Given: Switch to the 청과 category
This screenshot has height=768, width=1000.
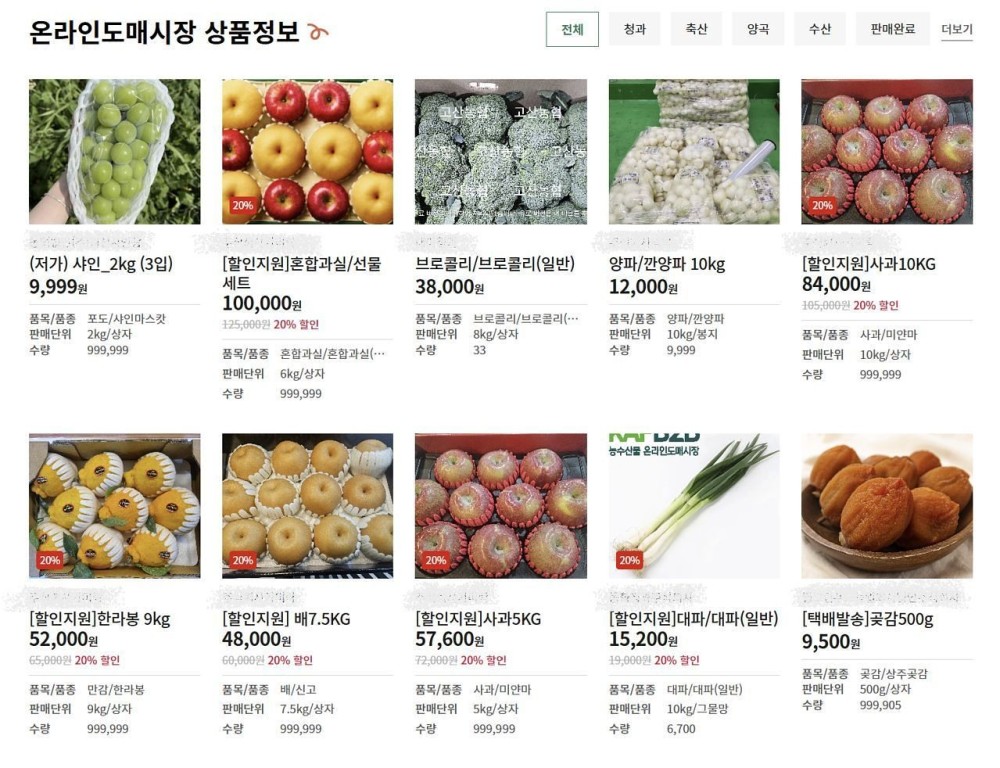Looking at the screenshot, I should [x=634, y=30].
